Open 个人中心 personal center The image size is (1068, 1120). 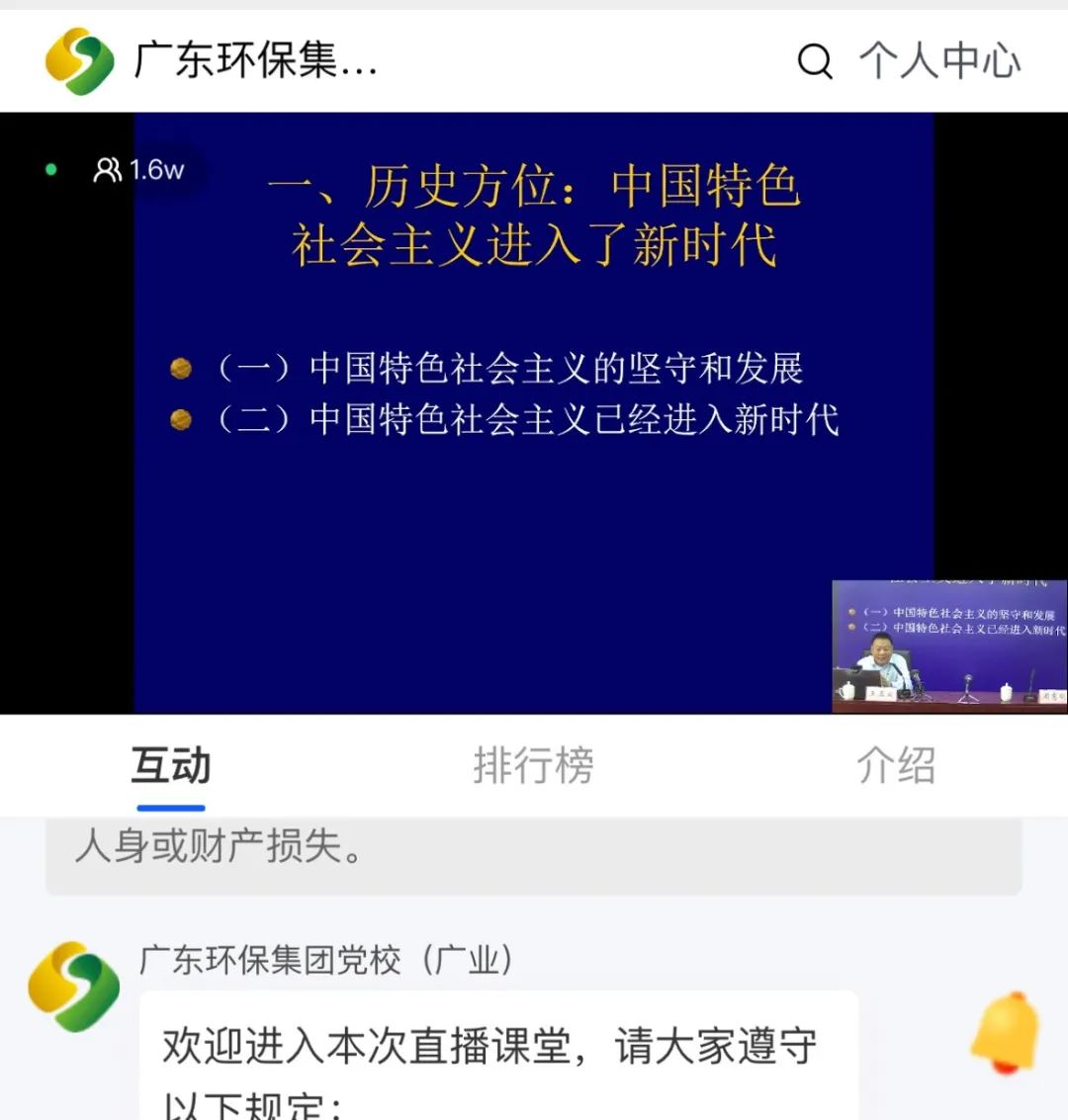point(939,61)
